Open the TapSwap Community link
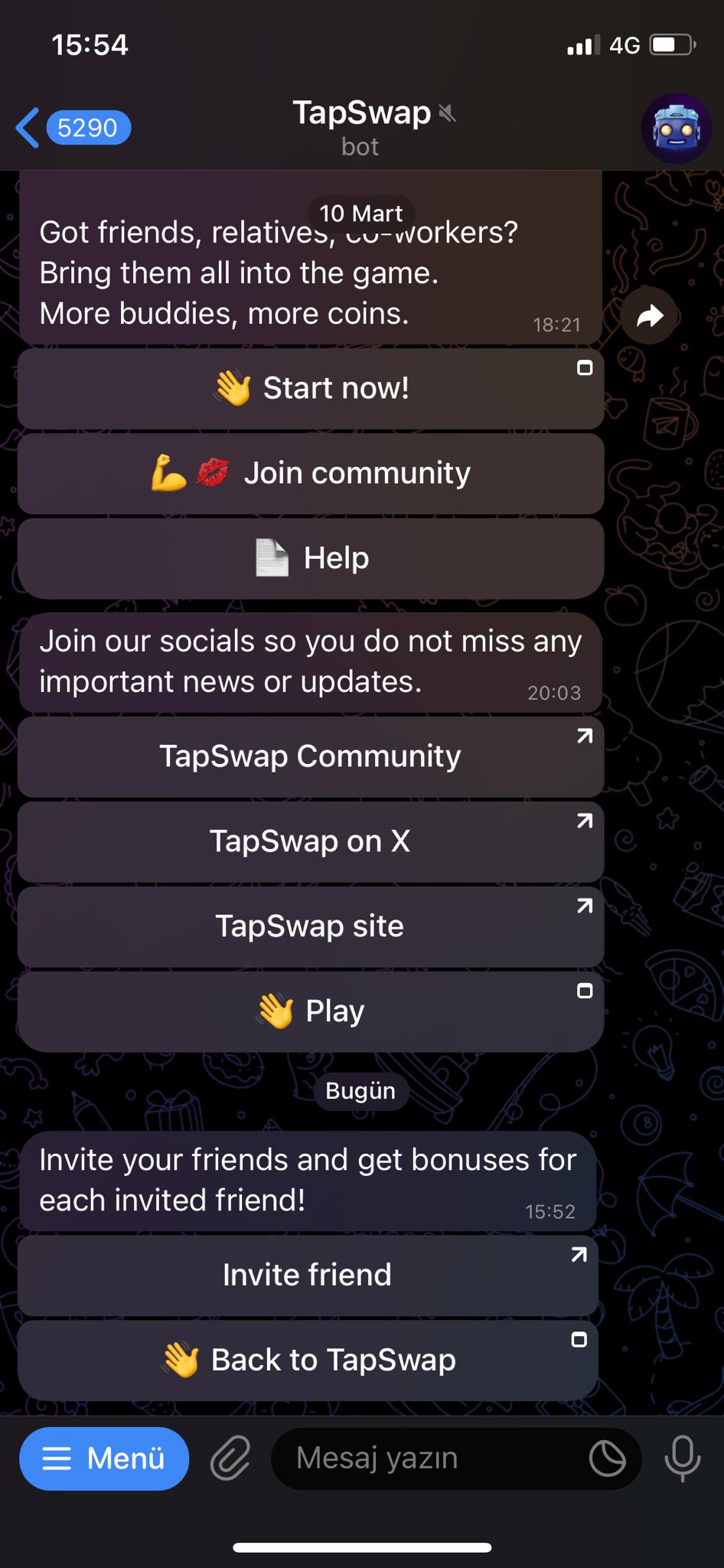The height and width of the screenshot is (1568, 724). point(310,756)
